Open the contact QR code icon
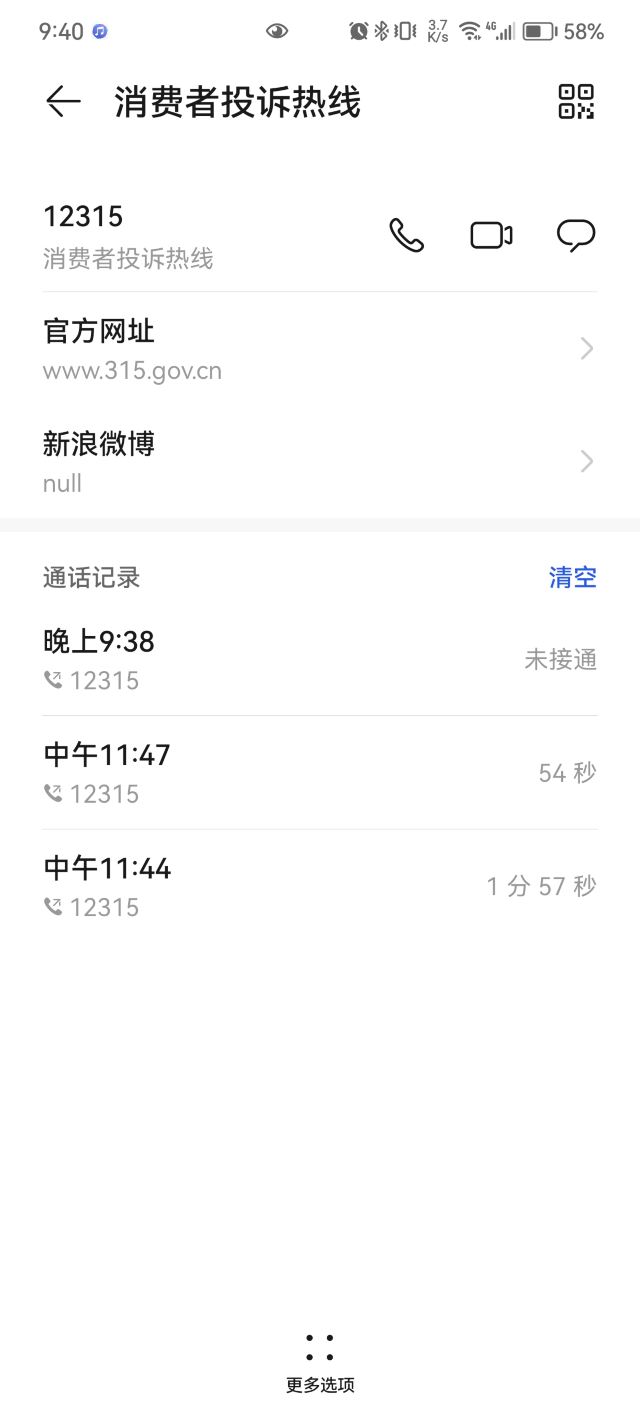640x1411 pixels. pos(576,102)
